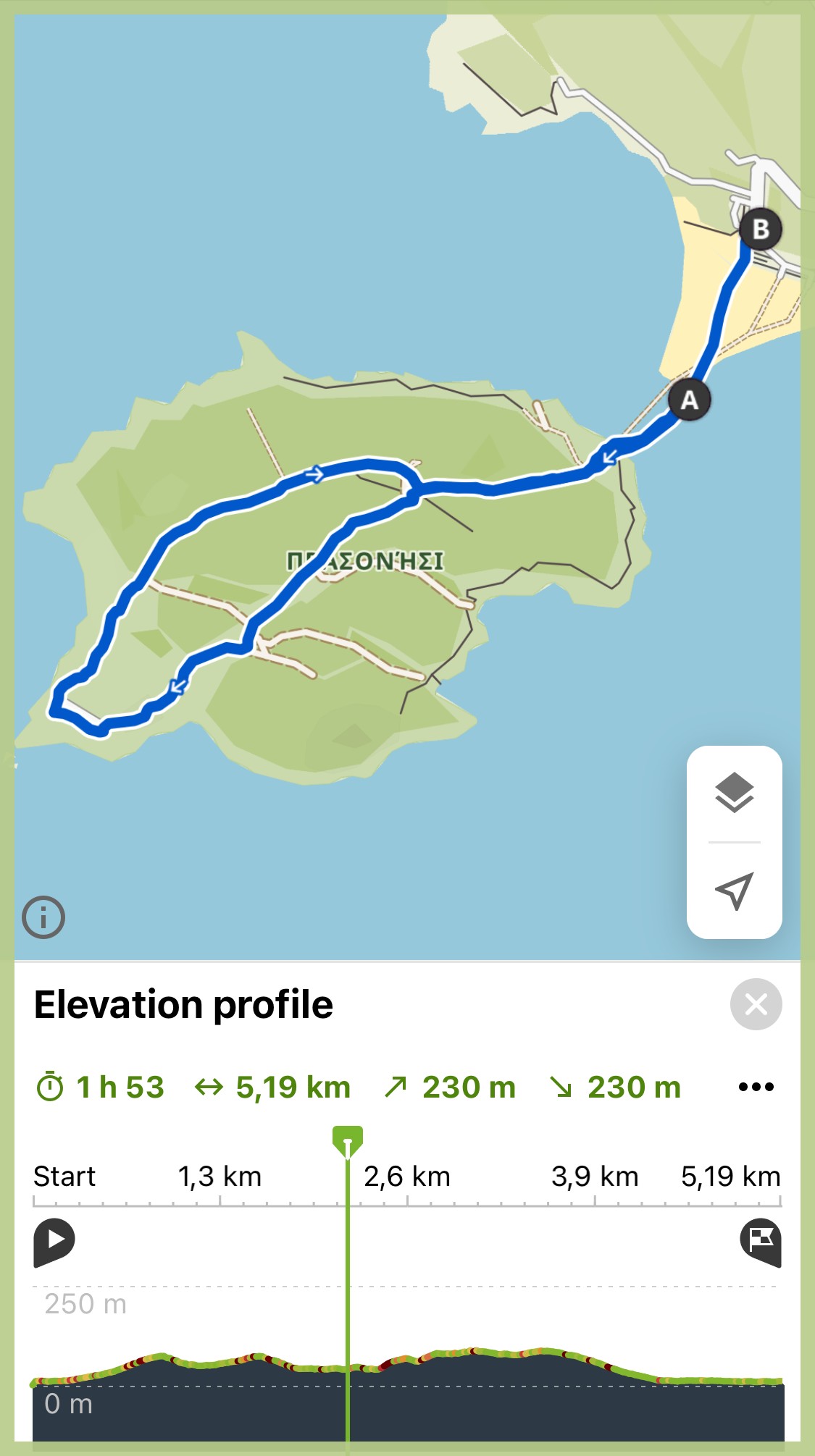Select the green elevation position marker
Screen dimensions: 815x1456
348,1141
